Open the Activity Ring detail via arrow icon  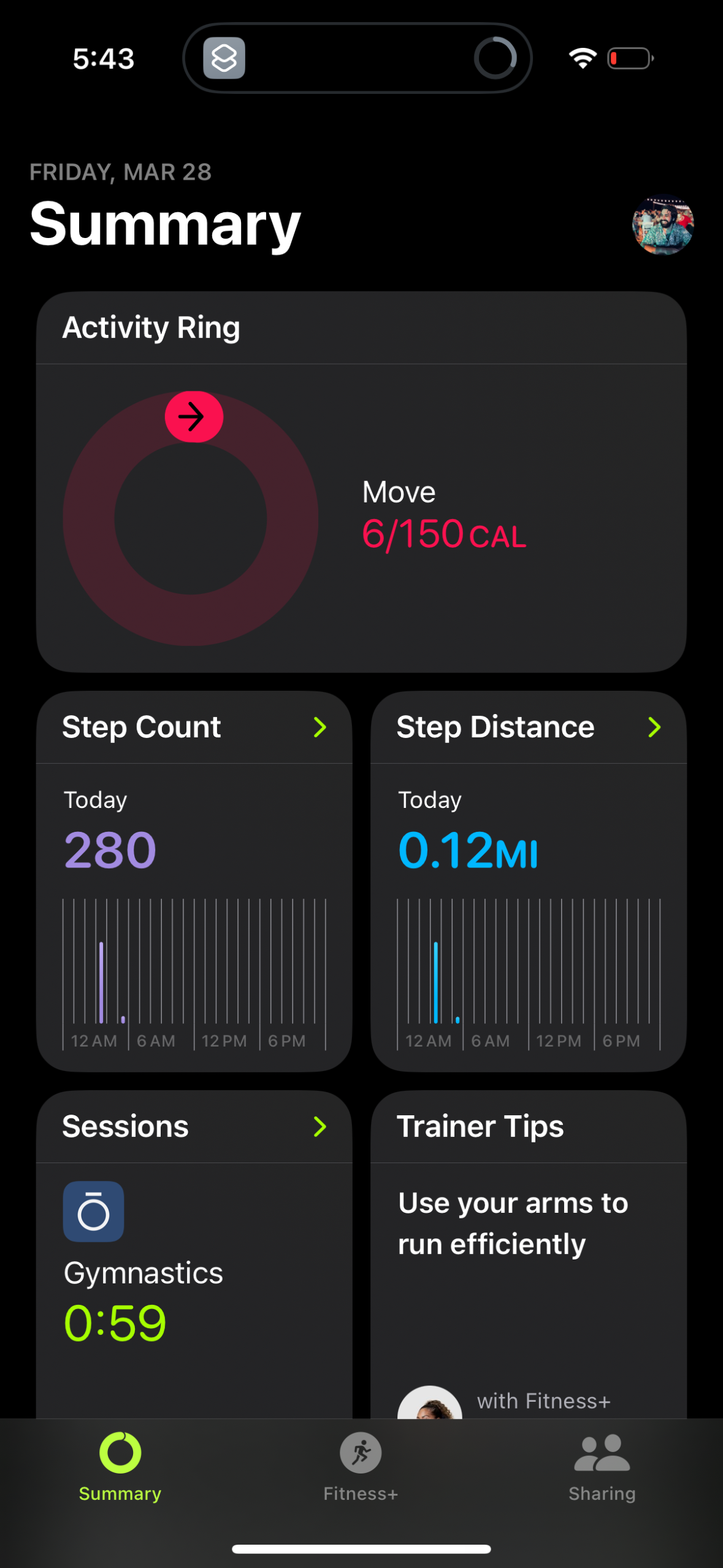click(x=194, y=416)
